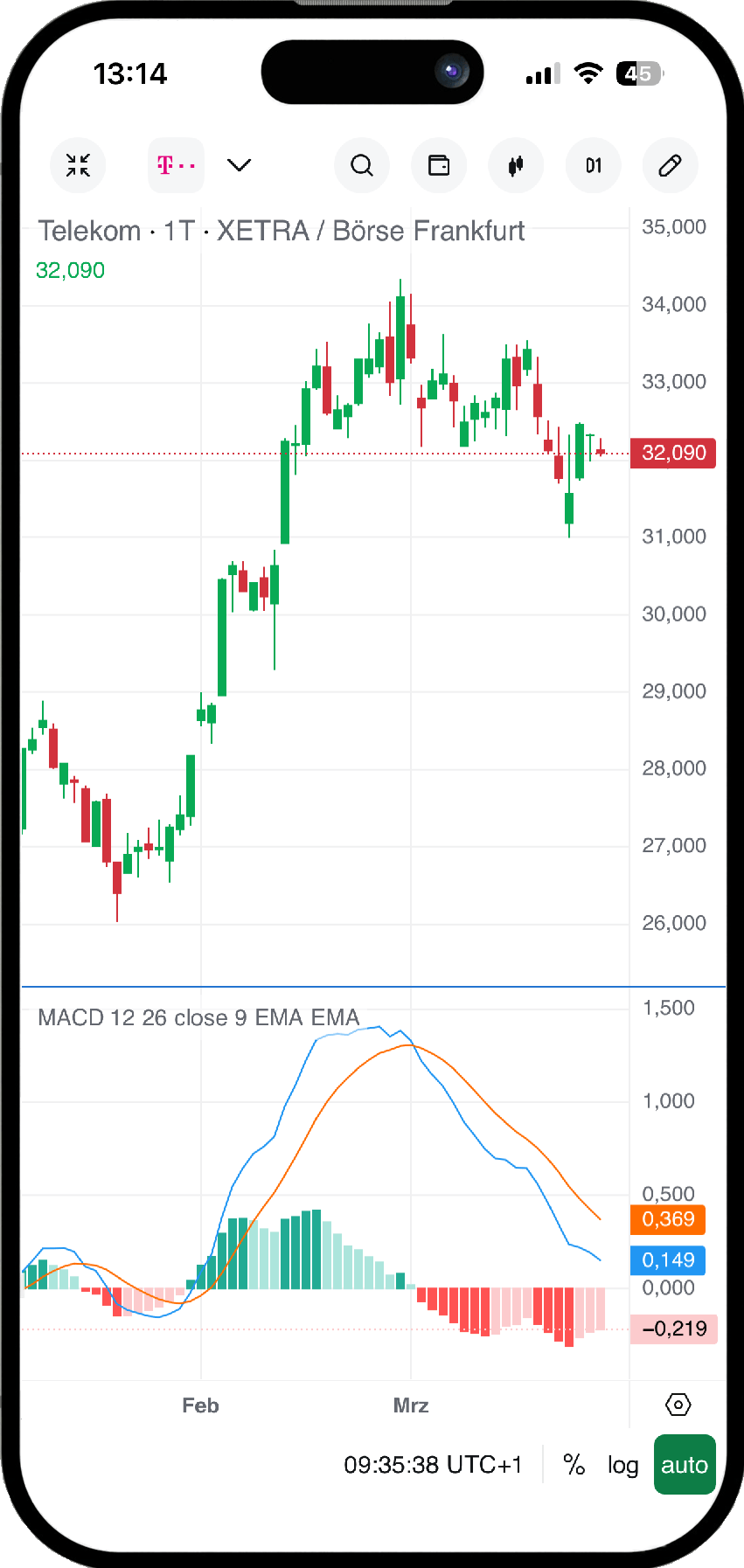Screen dimensions: 744x1568
Task: Collapse the chart with the minimize-arrows icon
Action: tap(78, 165)
